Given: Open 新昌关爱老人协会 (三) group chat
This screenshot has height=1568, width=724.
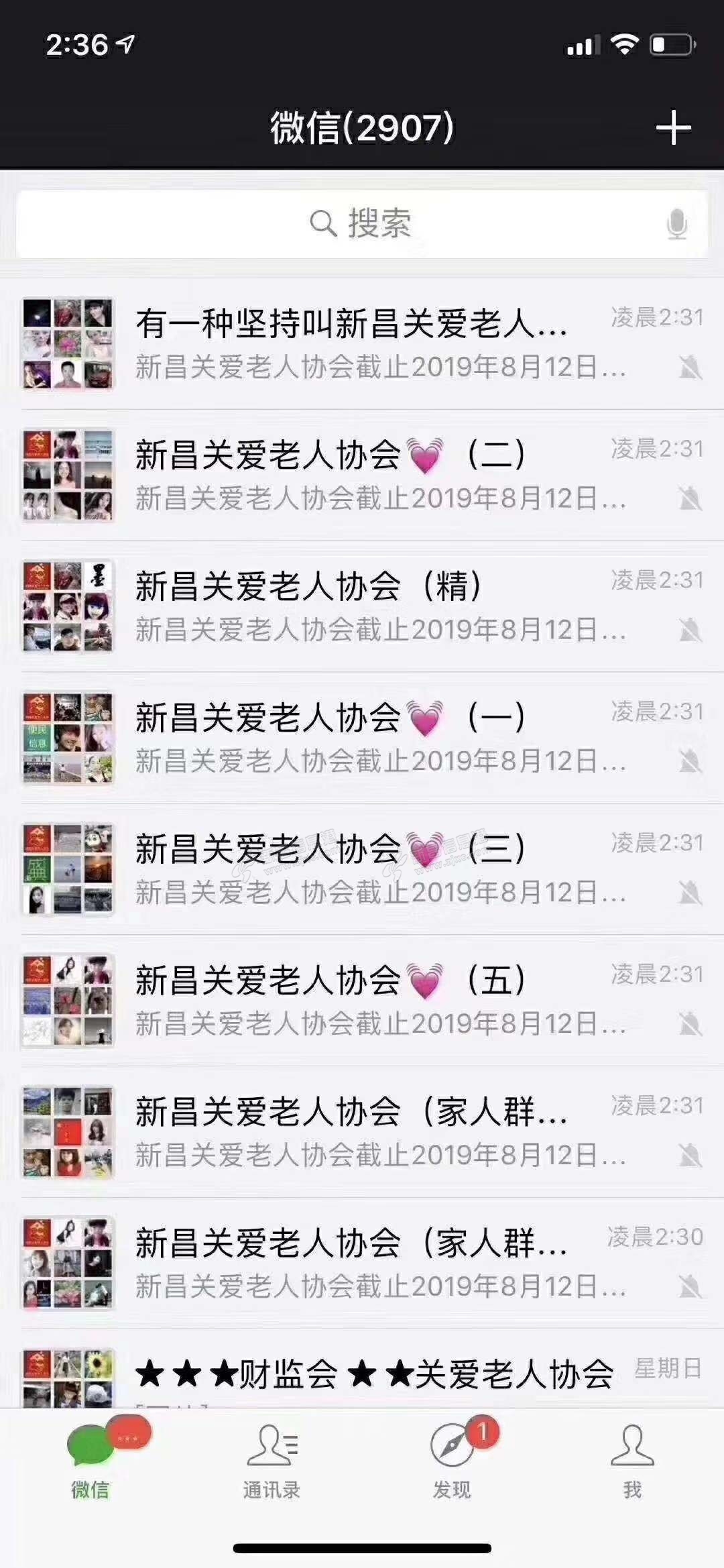Looking at the screenshot, I should point(362,869).
